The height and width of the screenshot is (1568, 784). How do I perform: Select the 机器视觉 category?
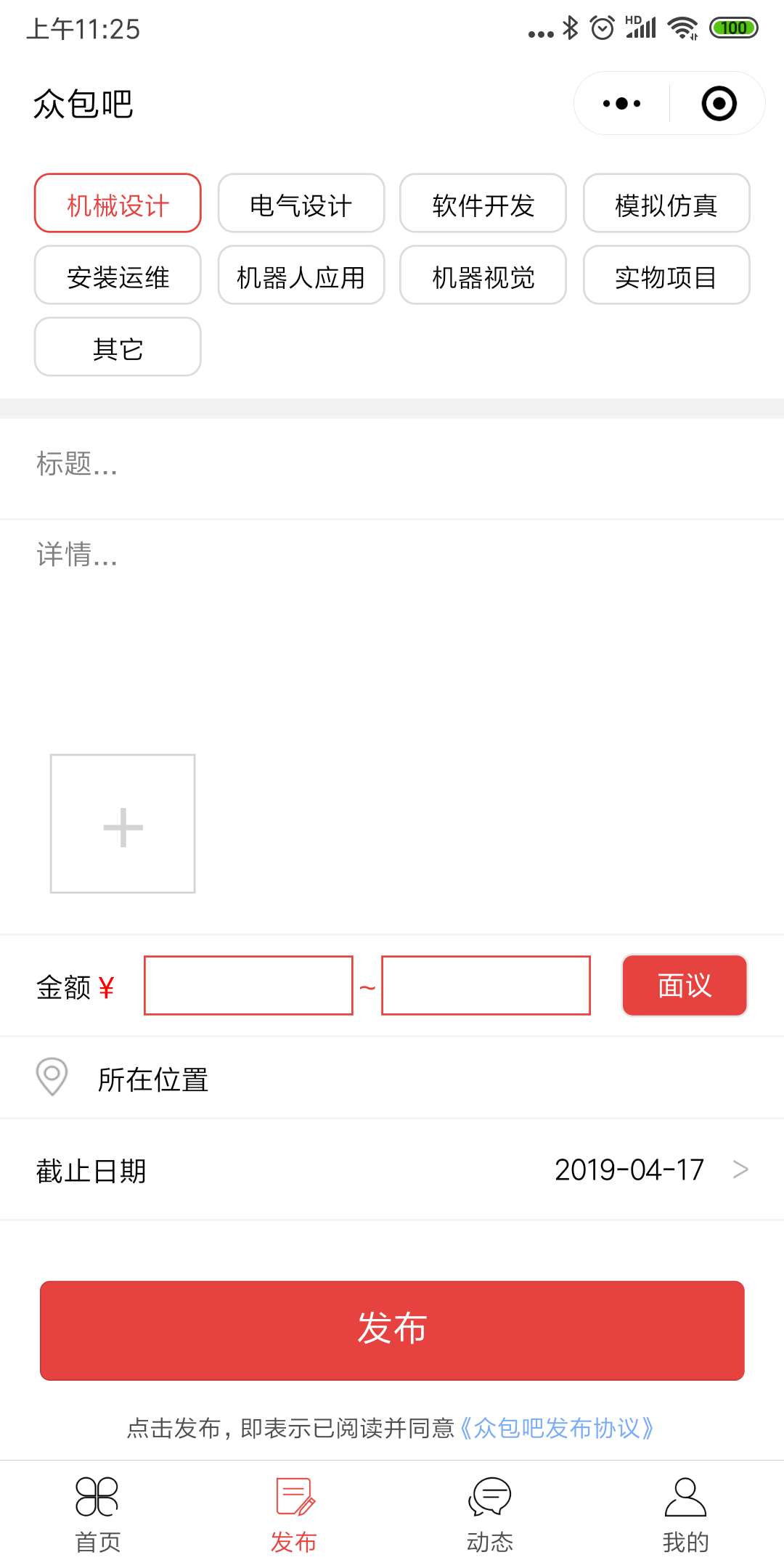point(483,275)
